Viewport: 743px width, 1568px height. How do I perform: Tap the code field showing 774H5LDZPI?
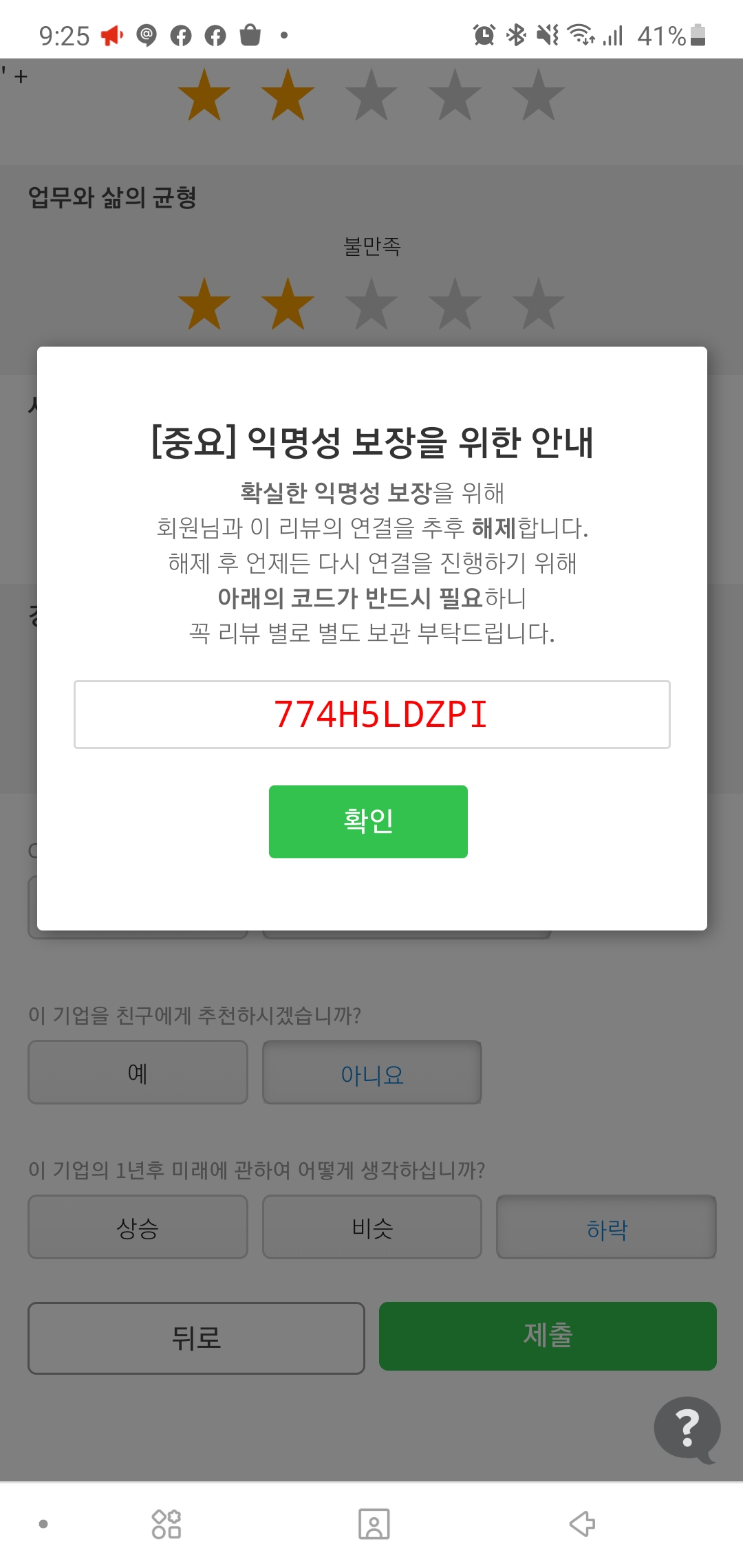[371, 714]
